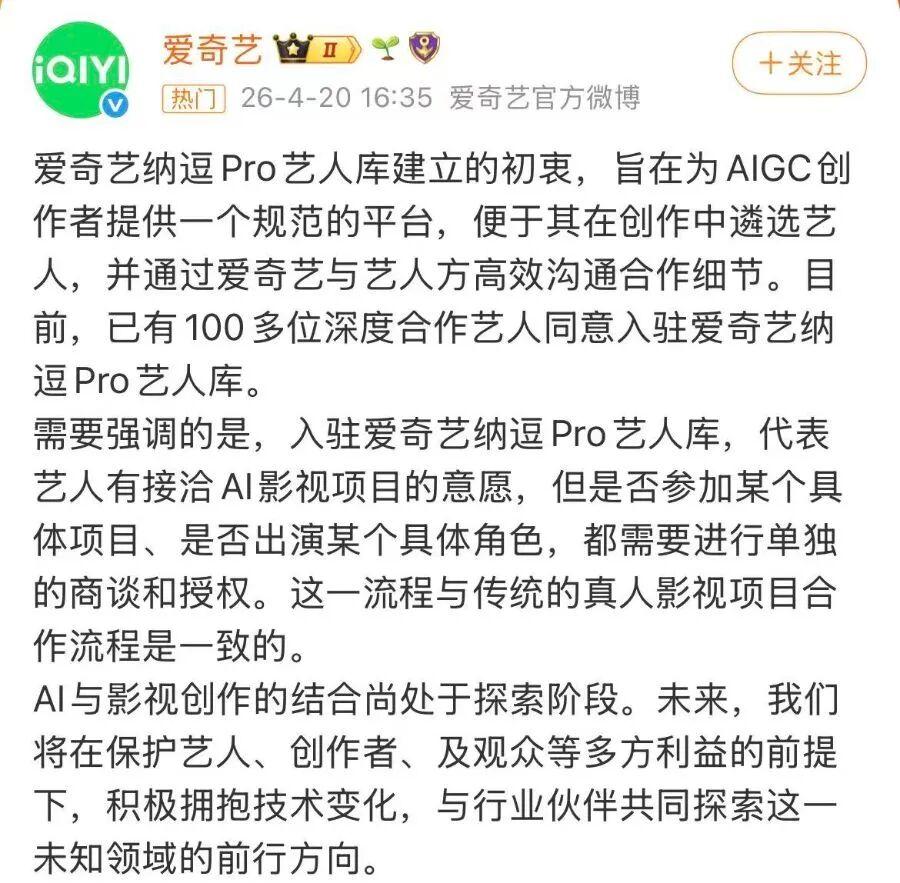The width and height of the screenshot is (900, 883).
Task: Tap the 热门 tag
Action: coord(193,98)
